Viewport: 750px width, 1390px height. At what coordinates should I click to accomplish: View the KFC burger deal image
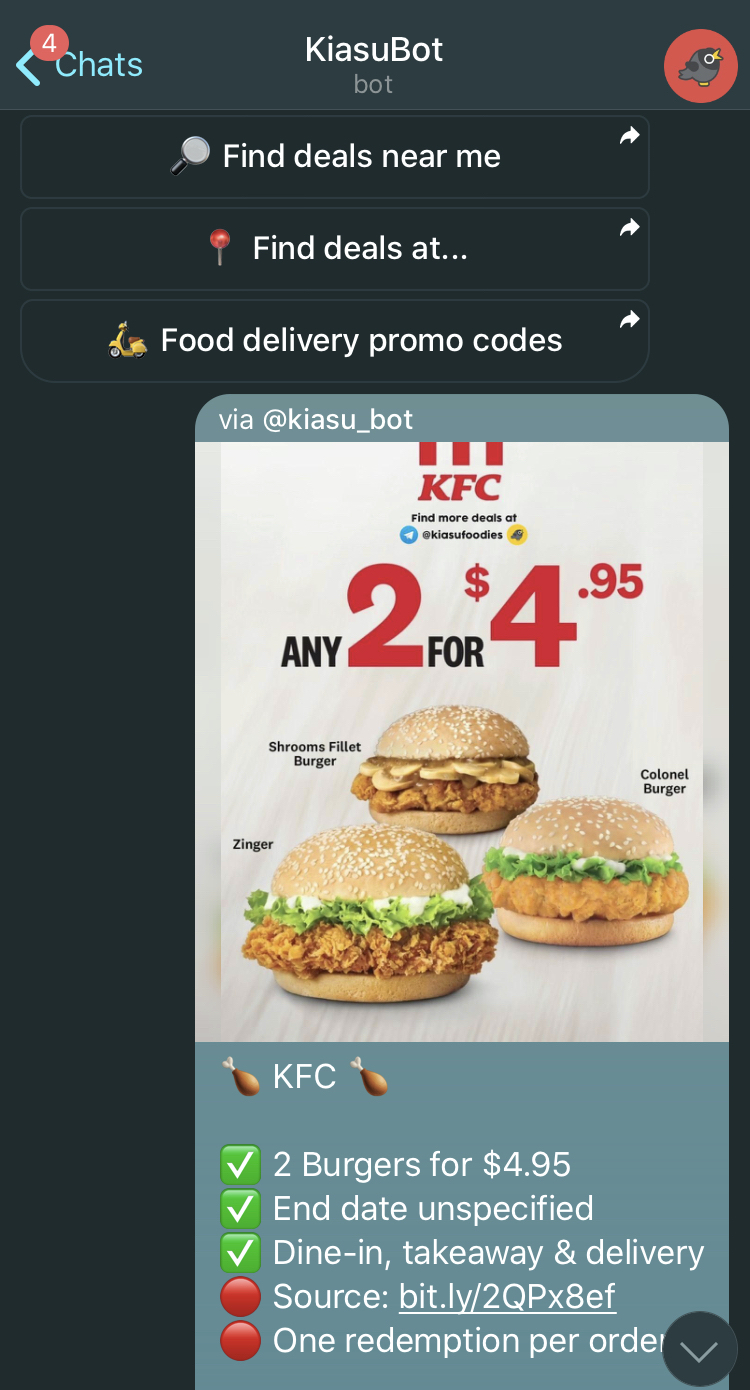click(x=462, y=741)
